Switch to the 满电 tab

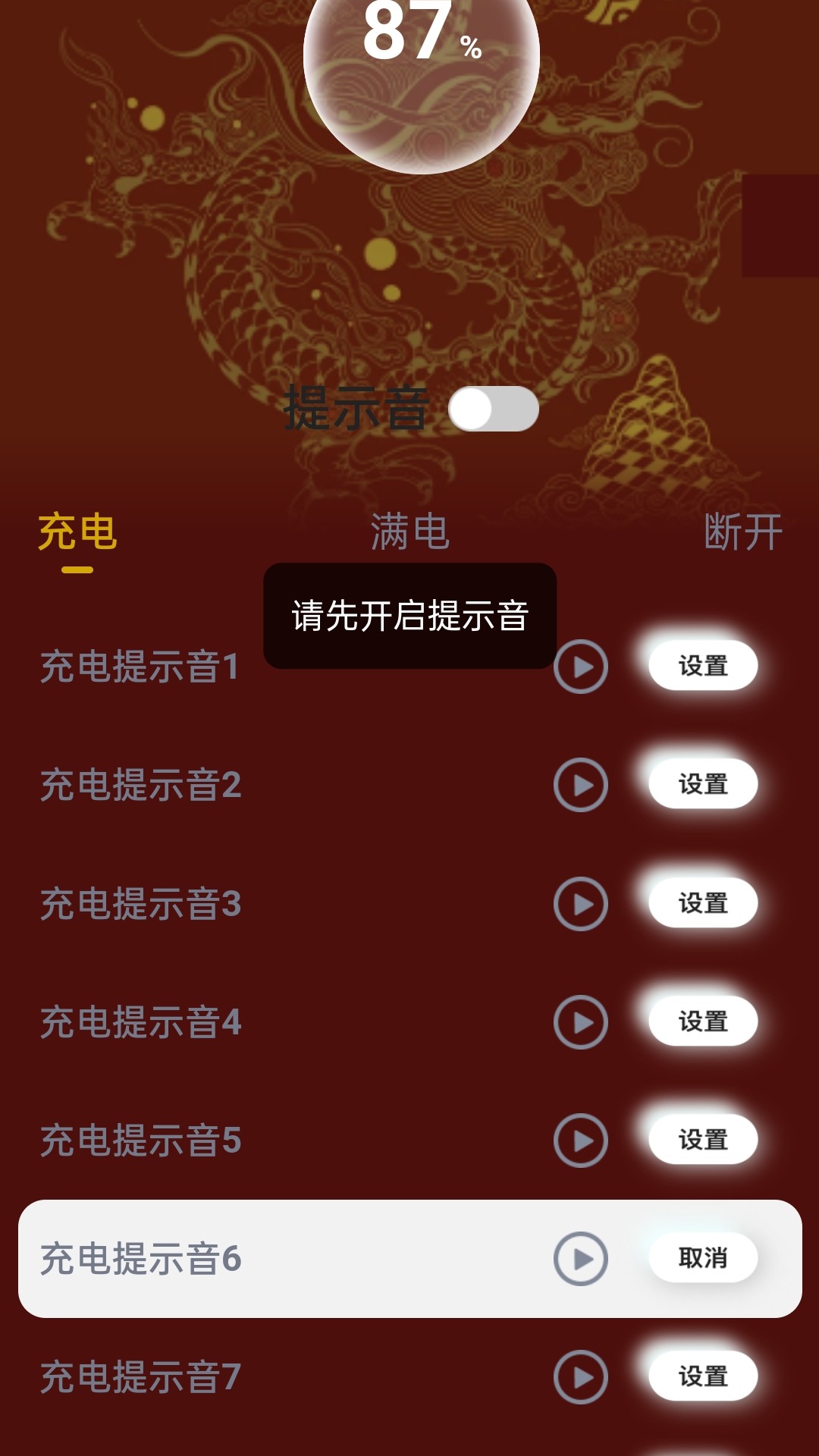point(409,531)
